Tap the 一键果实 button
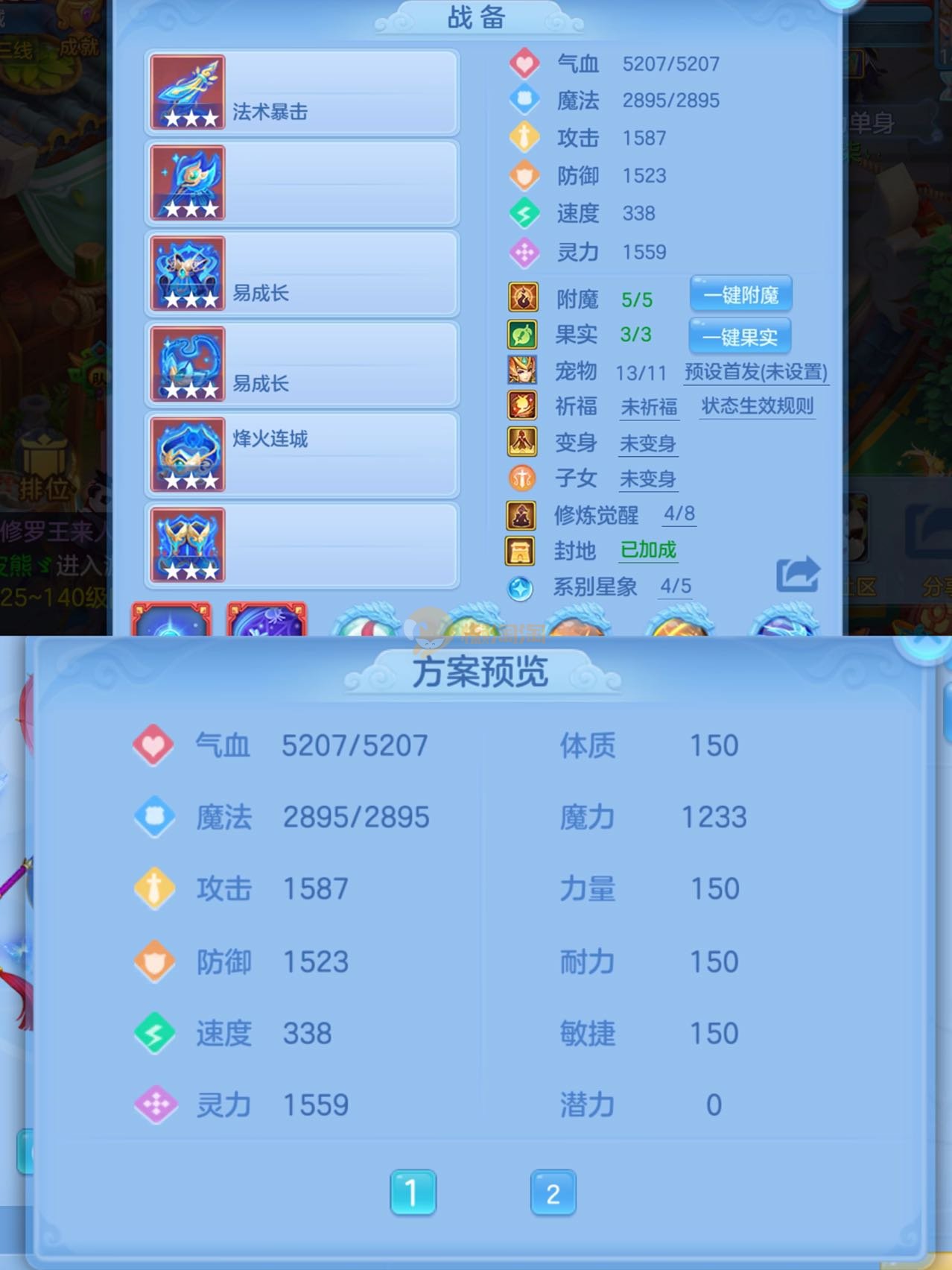The height and width of the screenshot is (1270, 952). coord(740,337)
